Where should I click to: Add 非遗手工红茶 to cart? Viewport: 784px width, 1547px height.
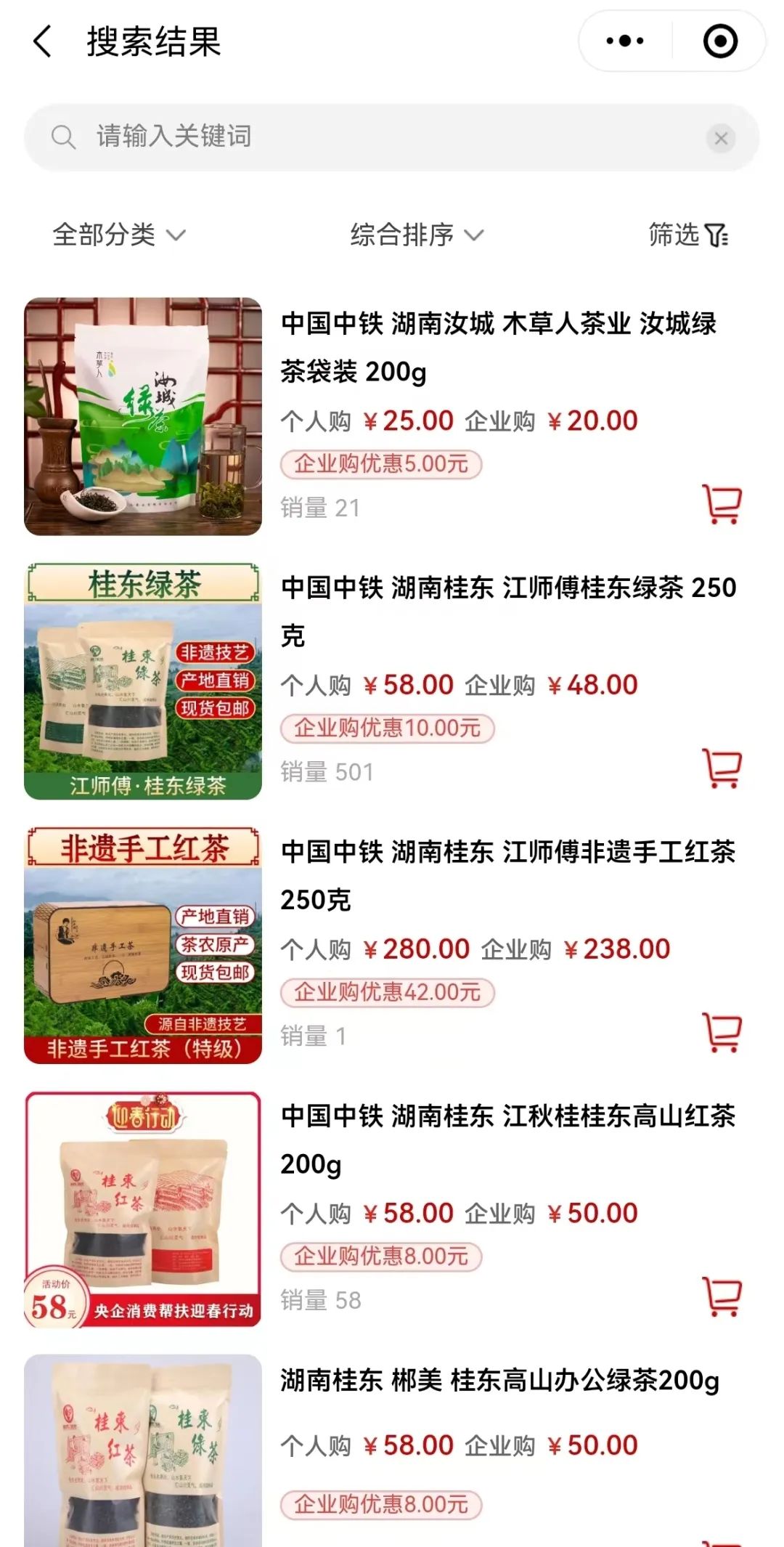722,1032
